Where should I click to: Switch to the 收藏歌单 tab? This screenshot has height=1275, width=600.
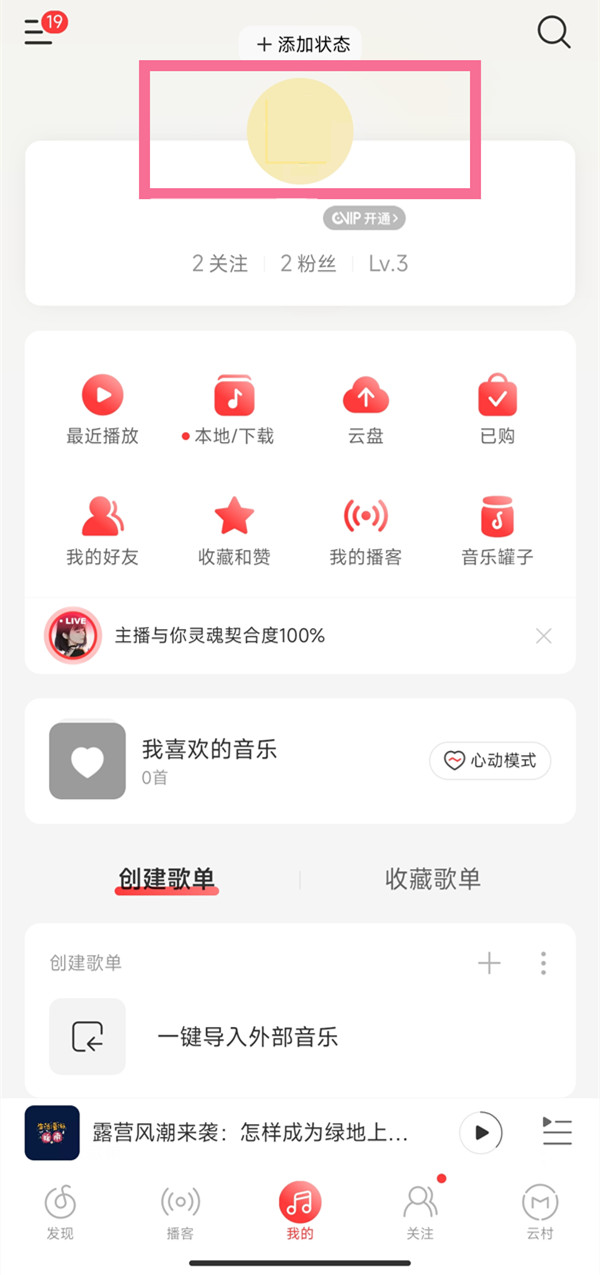(x=433, y=879)
